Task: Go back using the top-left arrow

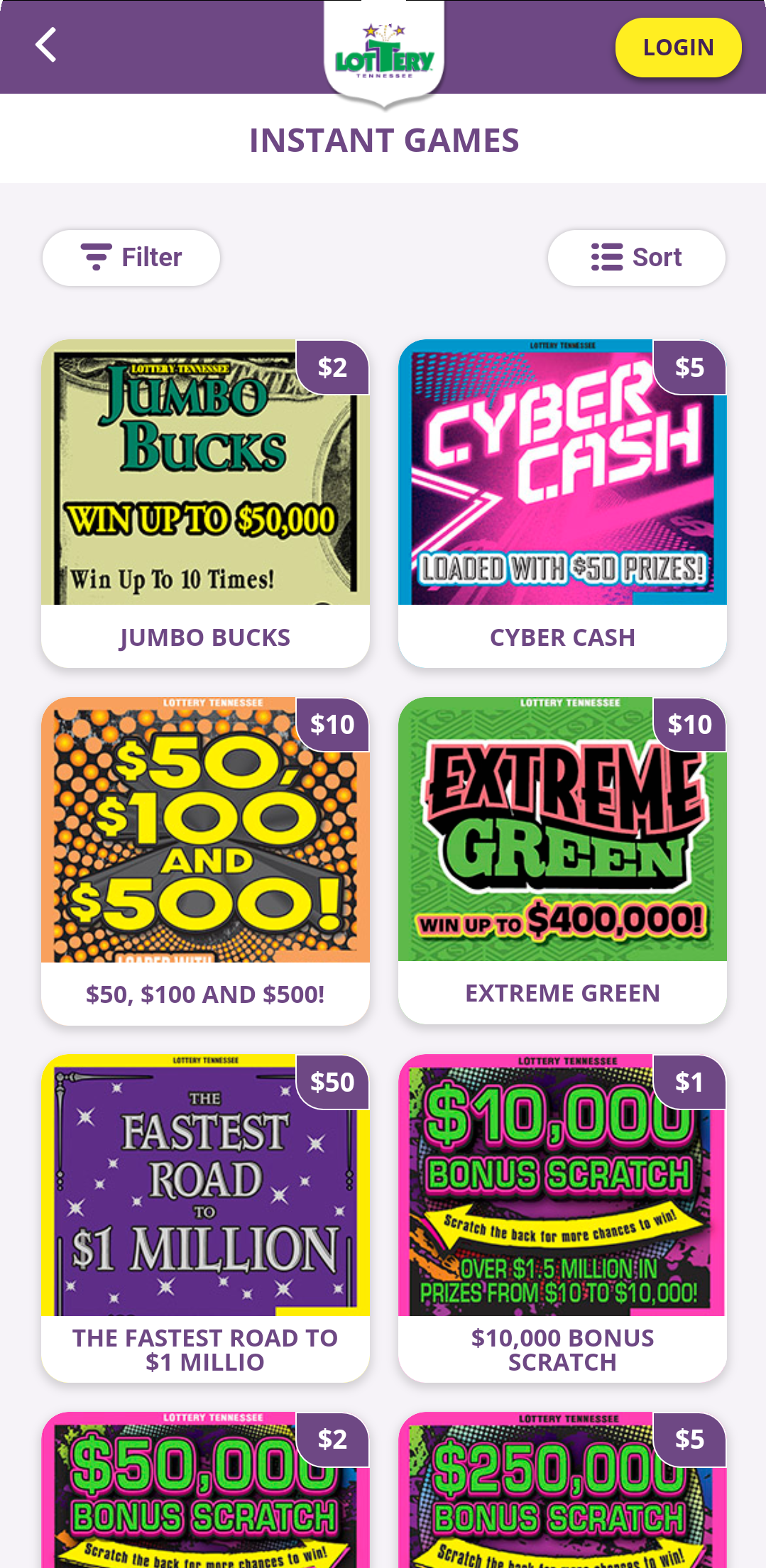Action: (46, 45)
